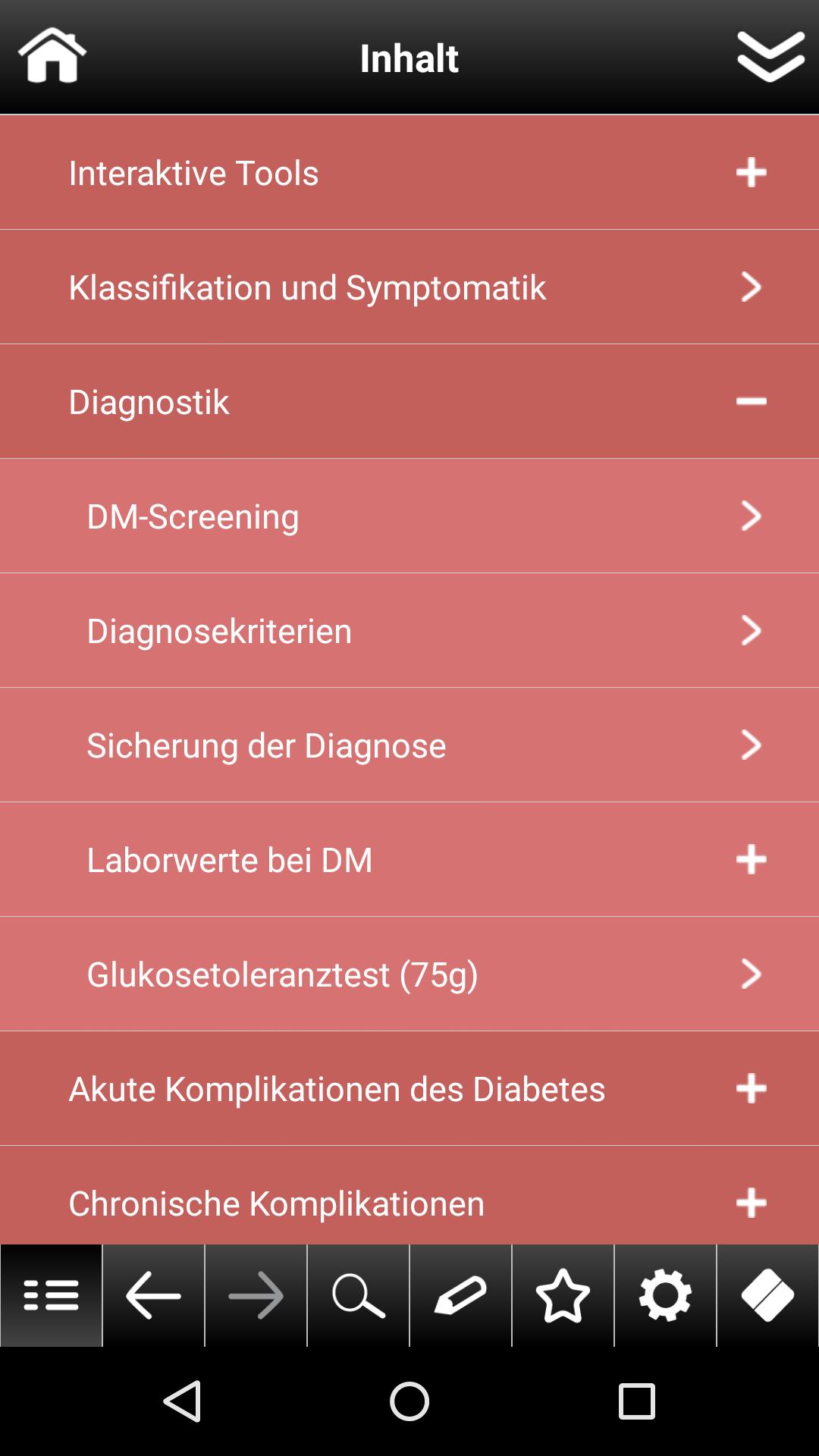Screen dimensions: 819x1456
Task: Open the DM-Screening chapter
Action: click(x=409, y=516)
